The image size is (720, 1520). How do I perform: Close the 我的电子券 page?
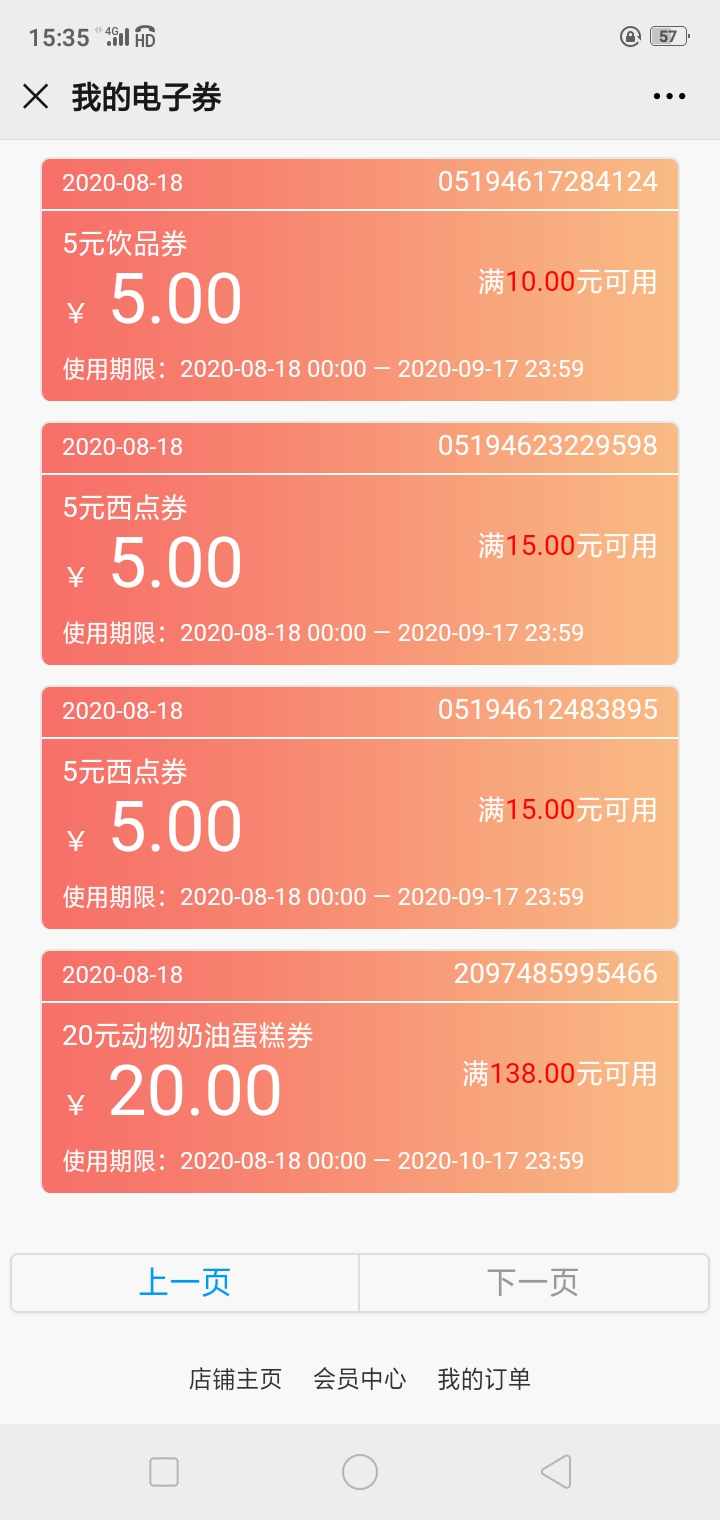point(36,97)
